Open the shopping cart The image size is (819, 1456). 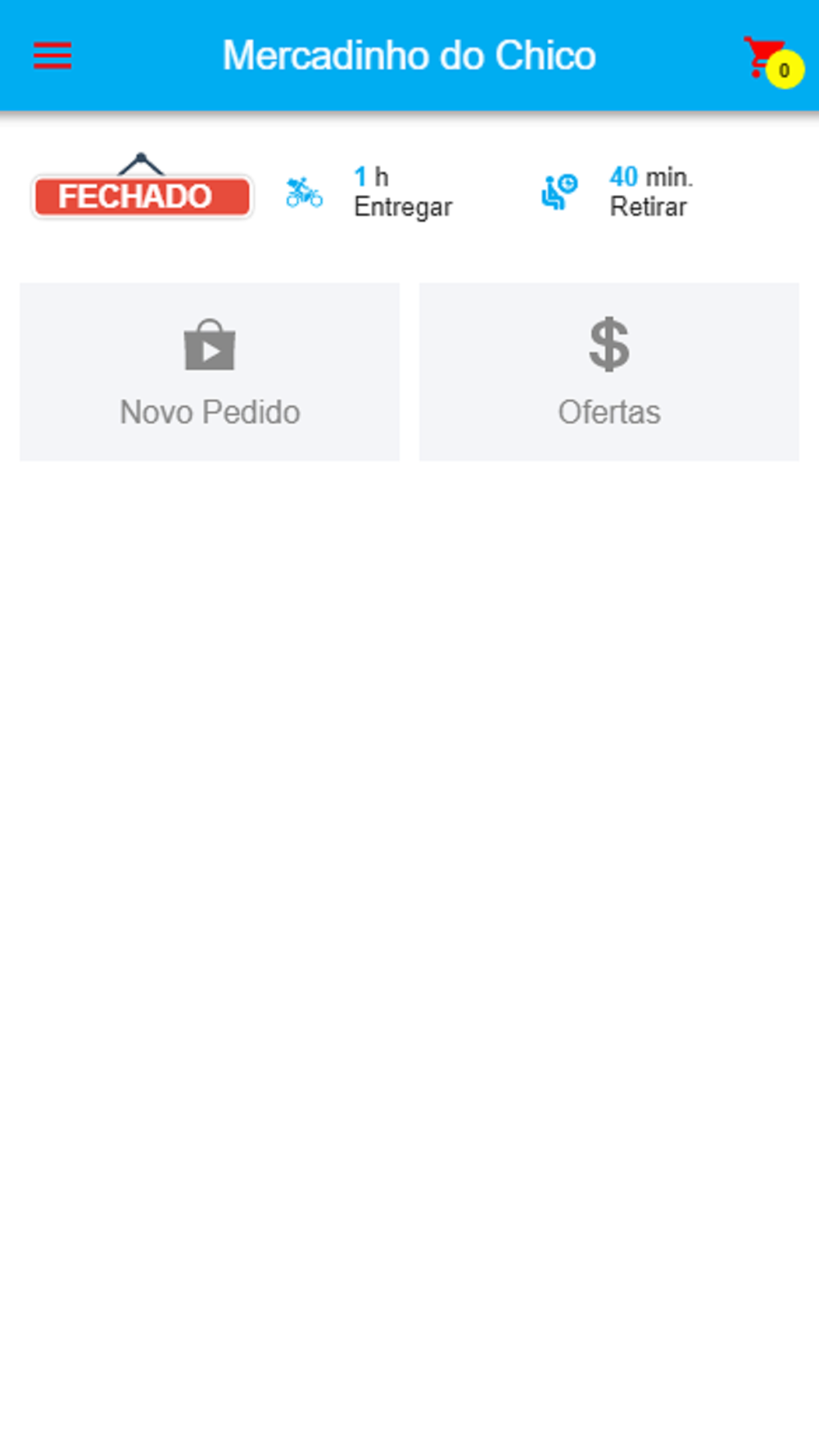[771, 60]
